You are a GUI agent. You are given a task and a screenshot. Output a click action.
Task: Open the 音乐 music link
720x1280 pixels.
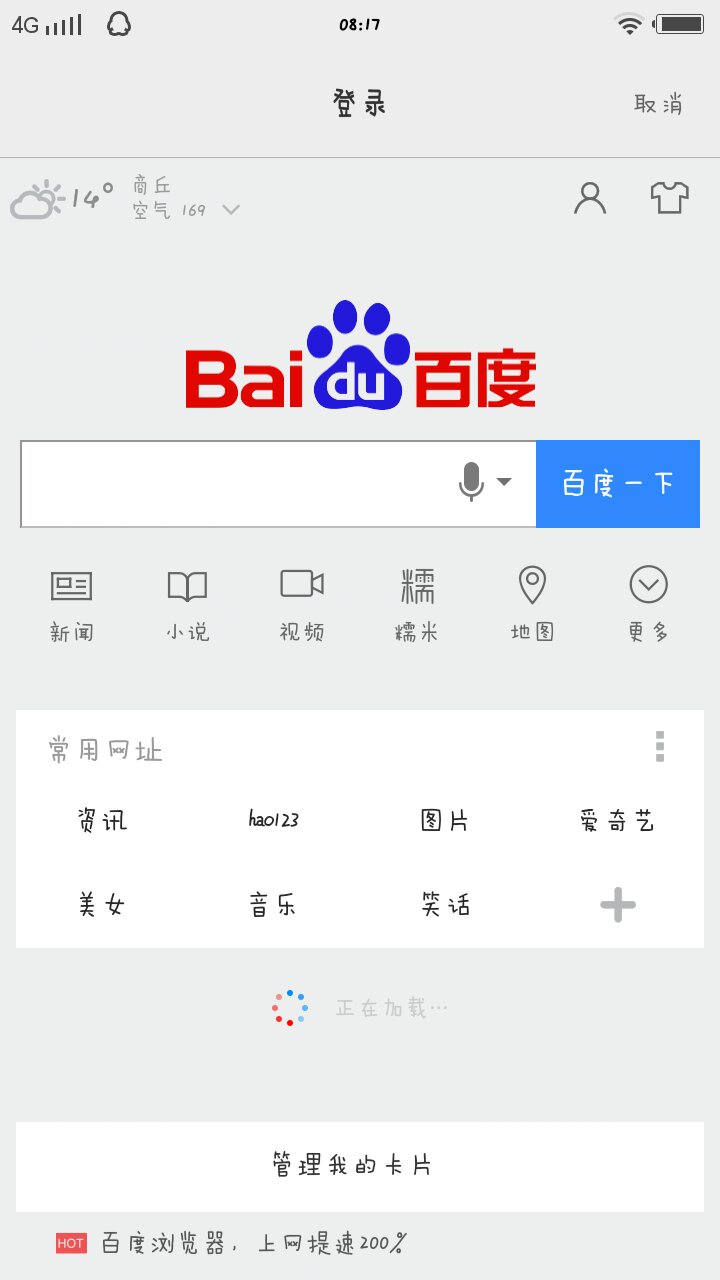(273, 905)
